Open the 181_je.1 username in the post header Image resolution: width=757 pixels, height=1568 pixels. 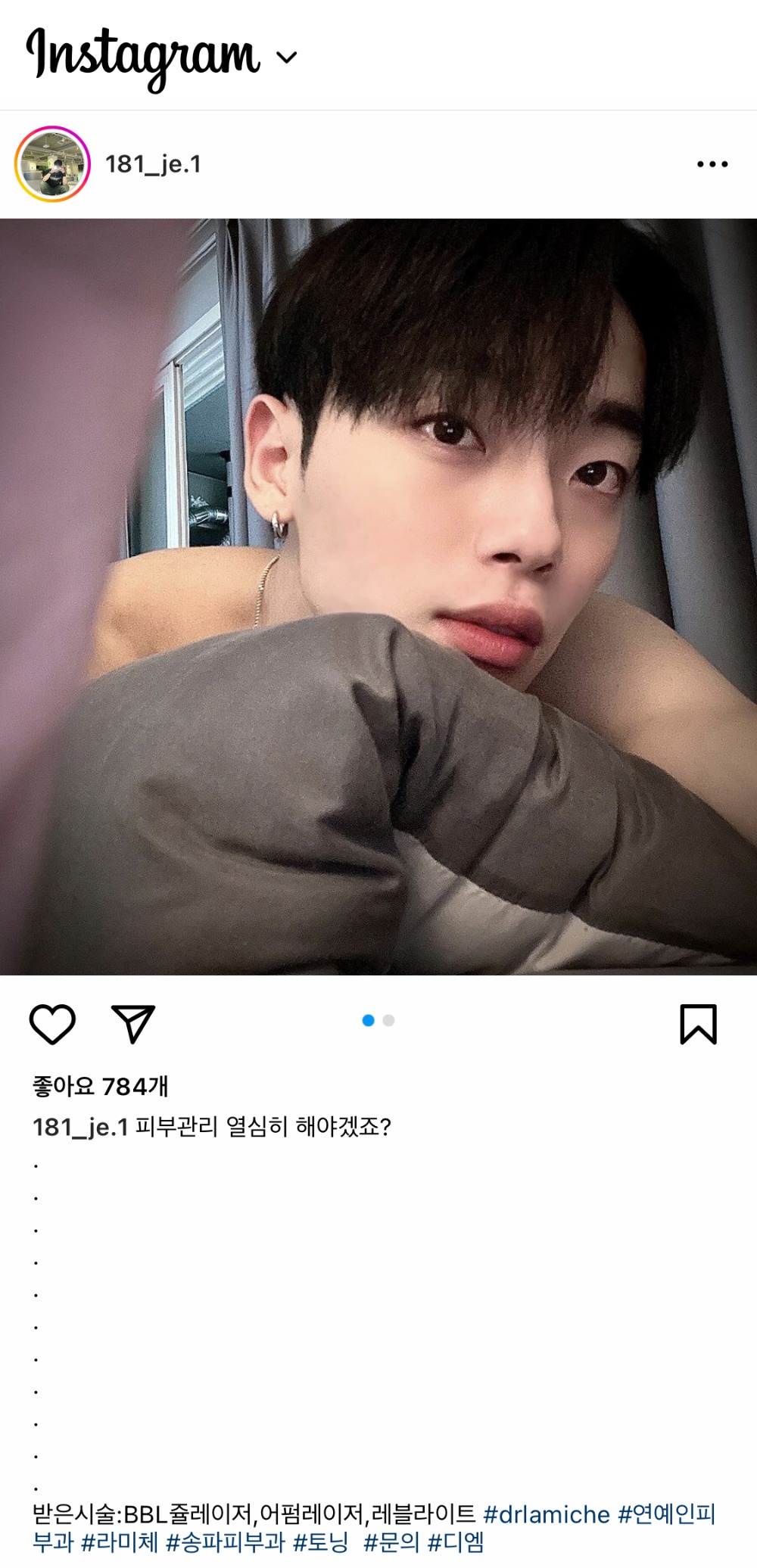153,164
